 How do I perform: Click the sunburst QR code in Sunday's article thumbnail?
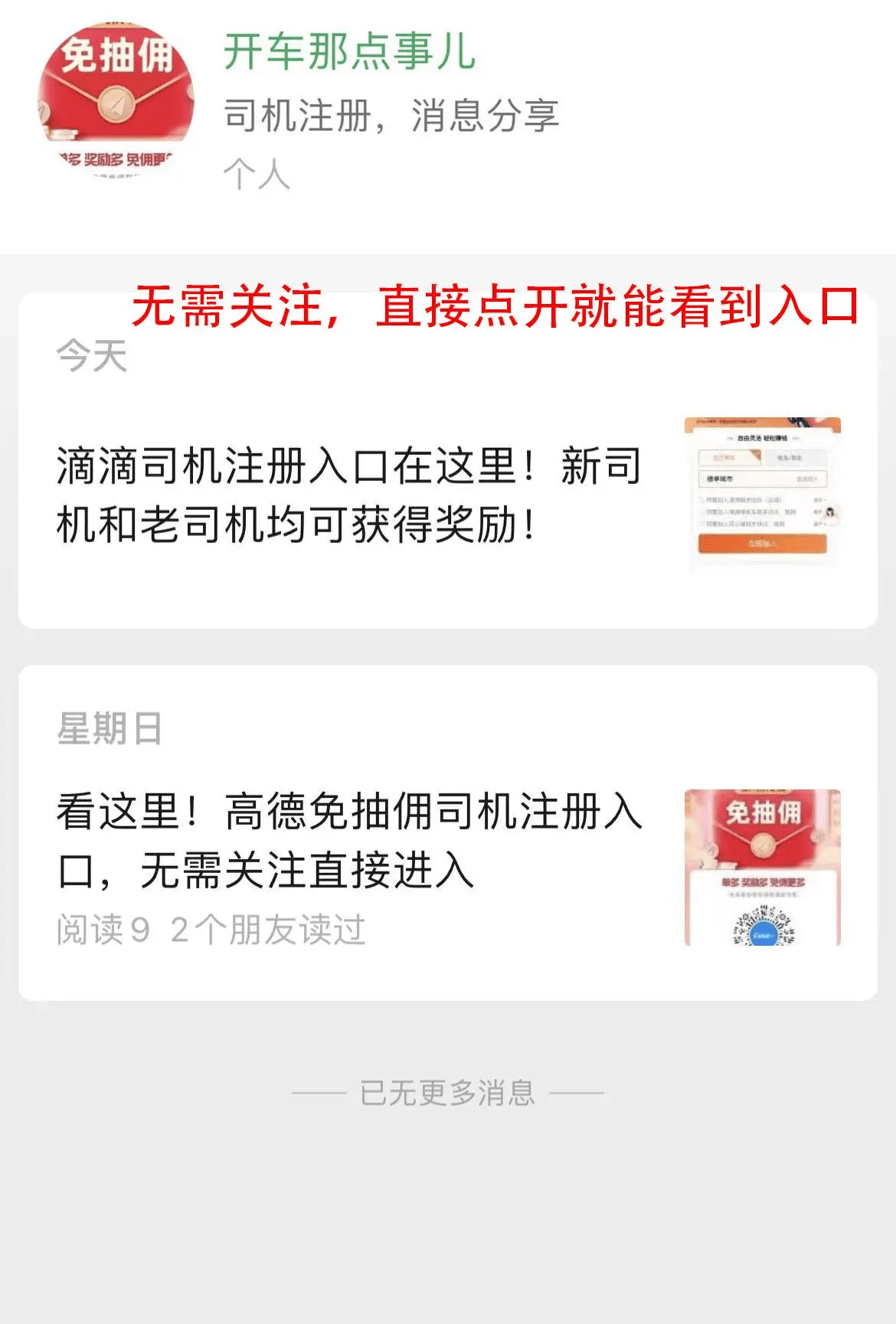tap(763, 927)
